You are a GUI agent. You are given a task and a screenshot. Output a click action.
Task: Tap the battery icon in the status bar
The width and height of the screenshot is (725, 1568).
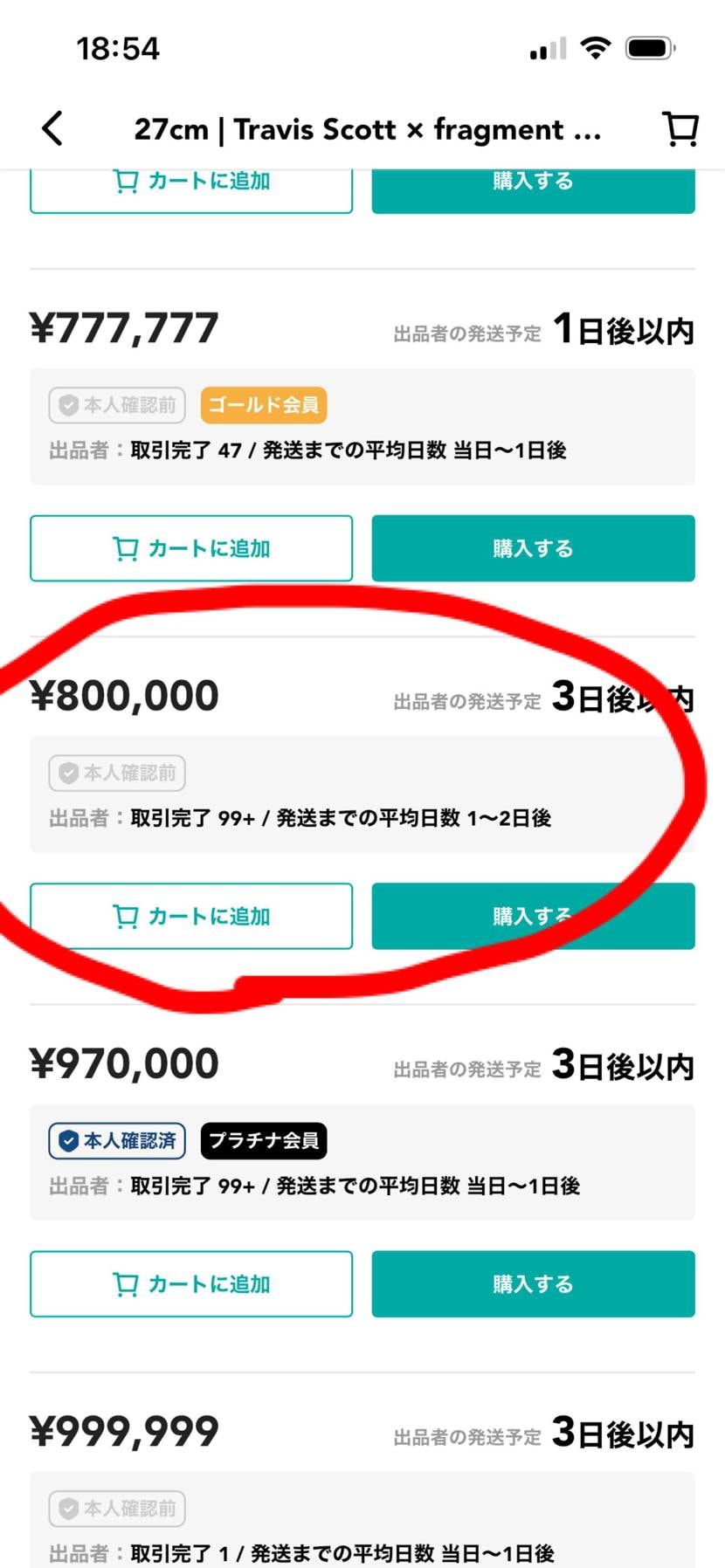coord(647,49)
